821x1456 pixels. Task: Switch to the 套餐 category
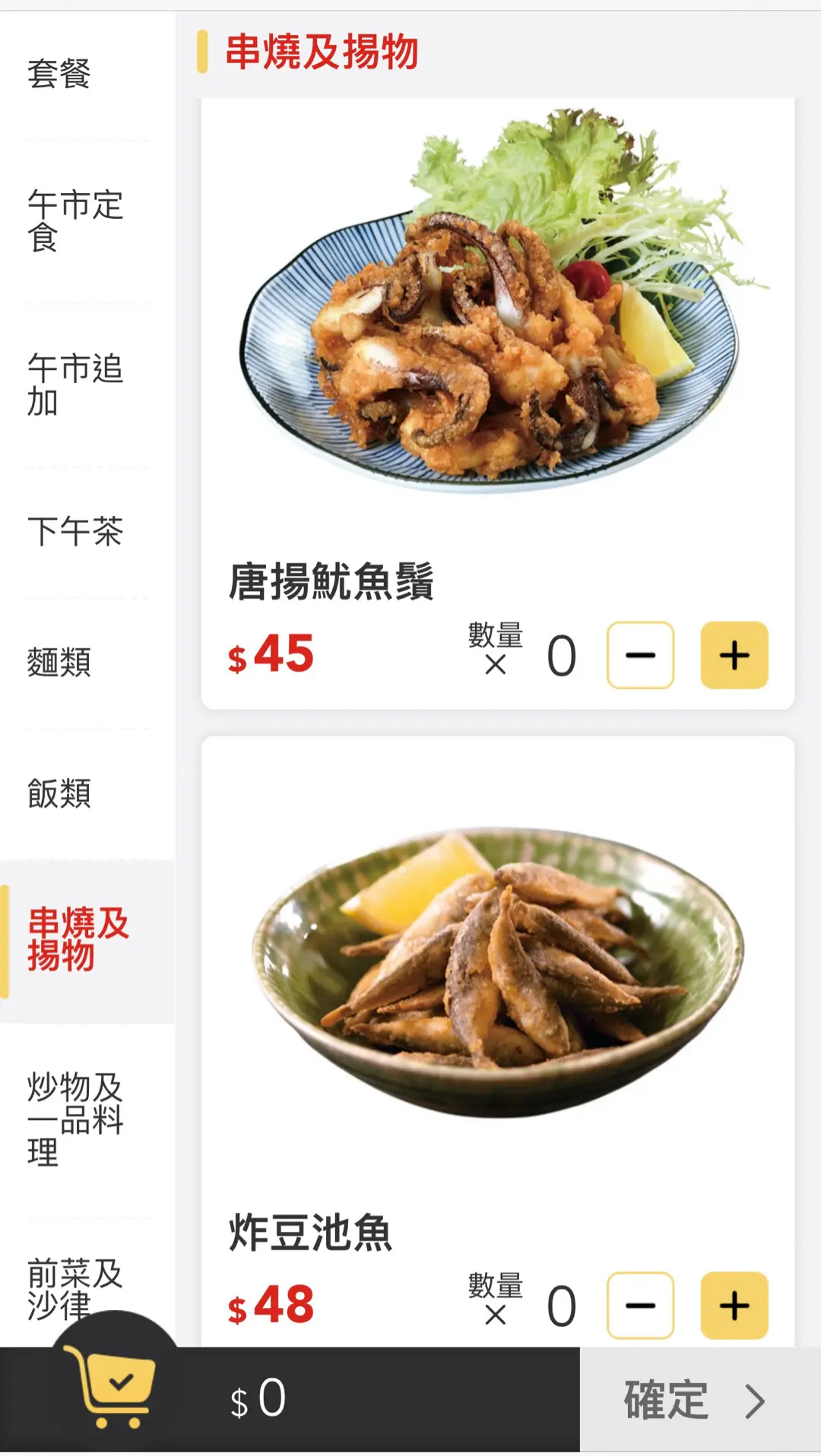point(59,74)
